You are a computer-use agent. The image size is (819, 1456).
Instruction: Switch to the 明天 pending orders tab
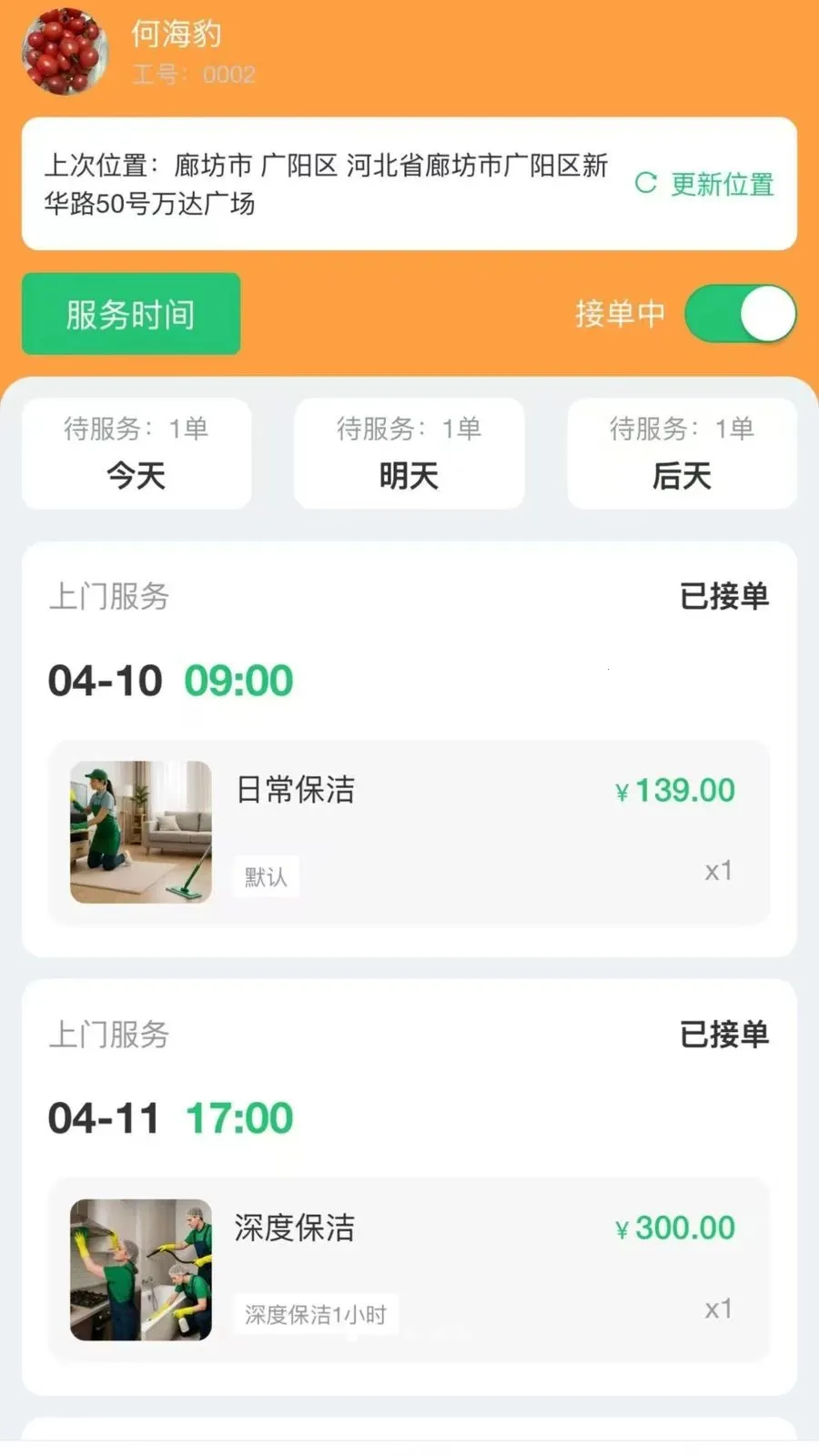click(409, 475)
